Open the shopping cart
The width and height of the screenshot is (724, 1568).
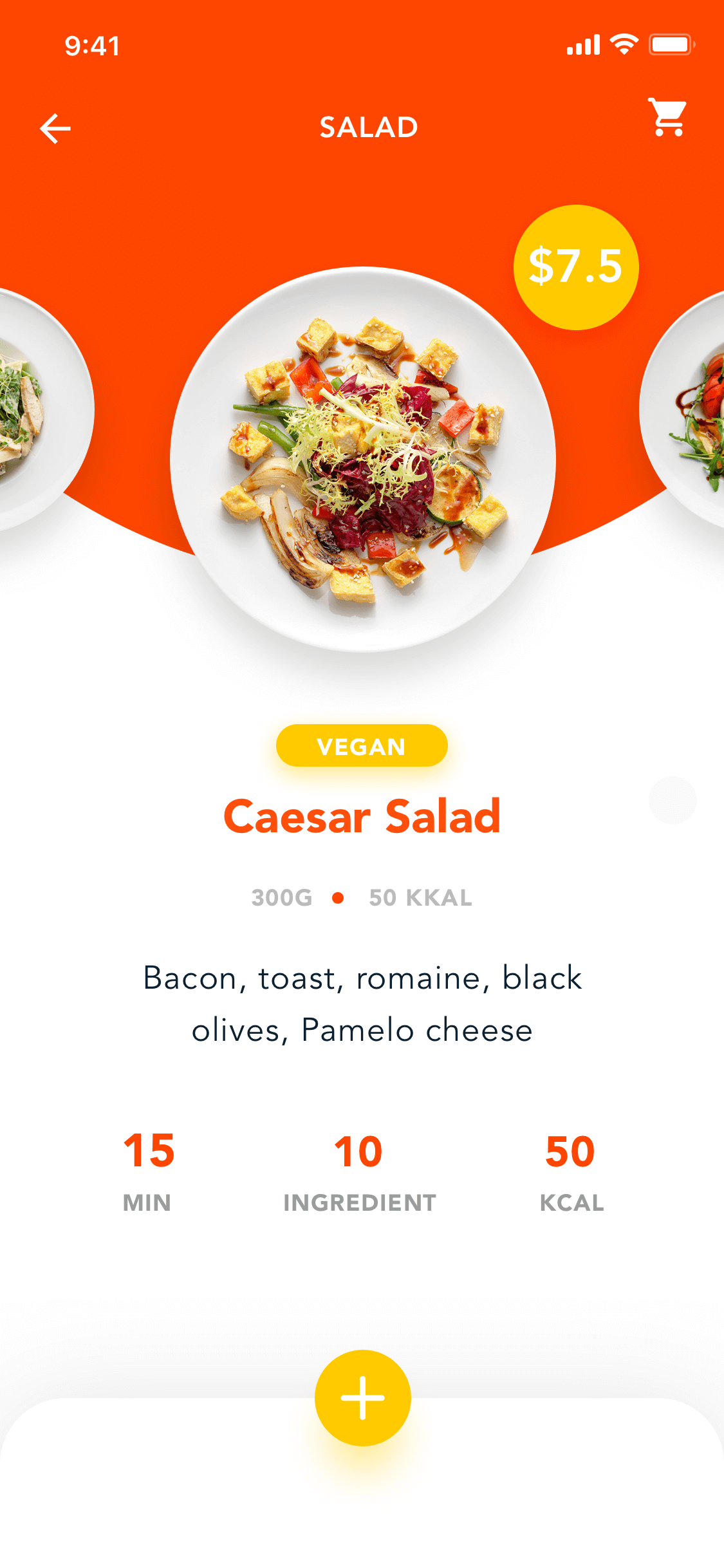click(x=668, y=118)
